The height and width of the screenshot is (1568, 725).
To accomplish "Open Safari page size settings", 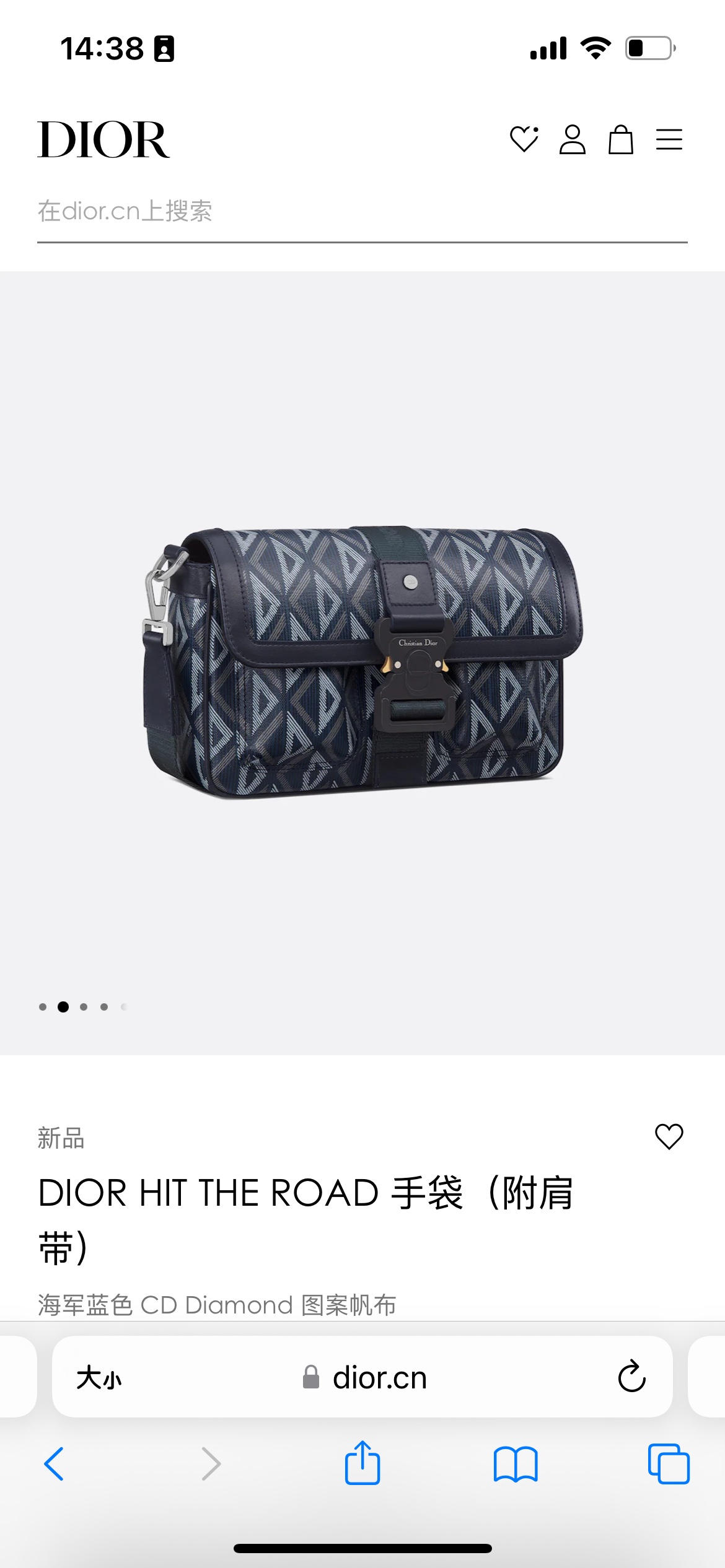I will click(x=99, y=1378).
